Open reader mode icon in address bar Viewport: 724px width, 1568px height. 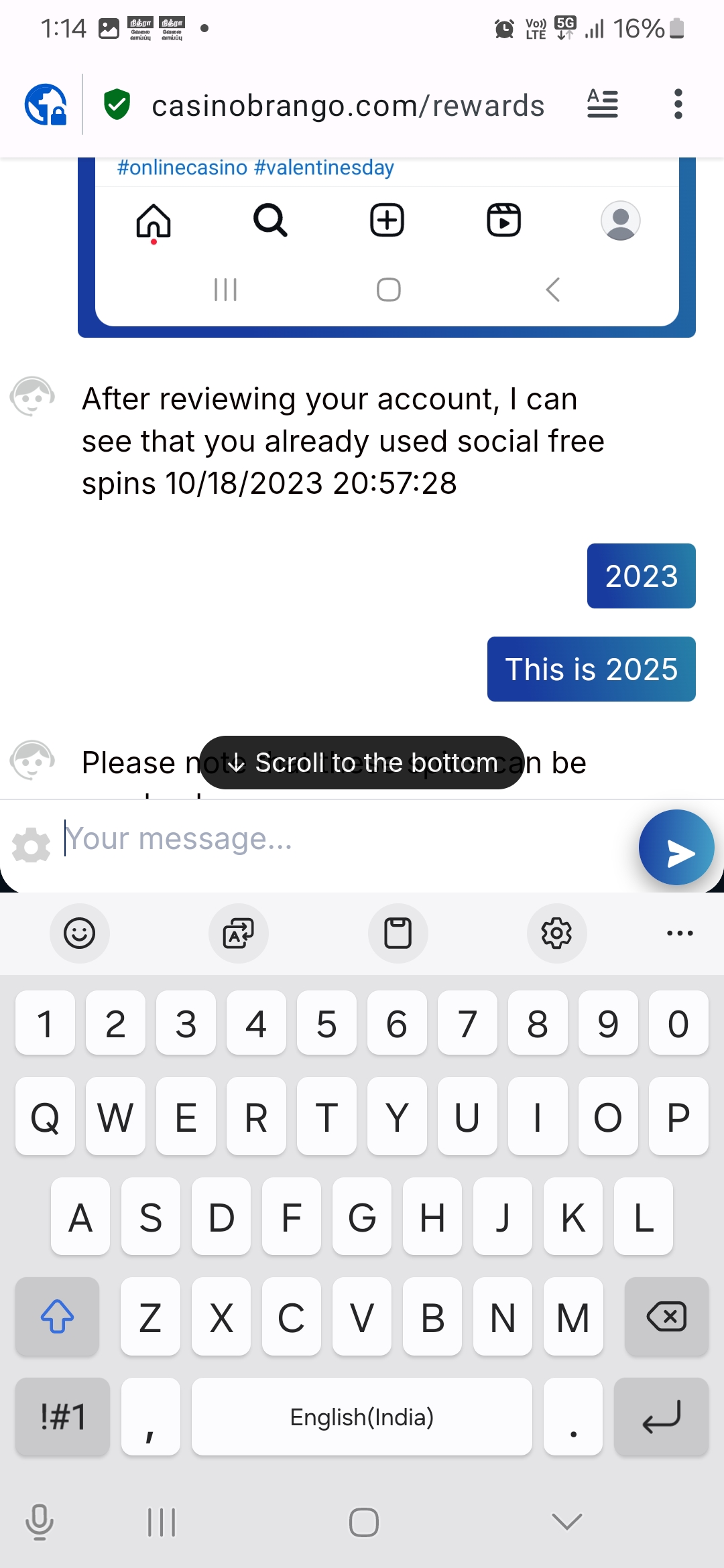click(602, 104)
